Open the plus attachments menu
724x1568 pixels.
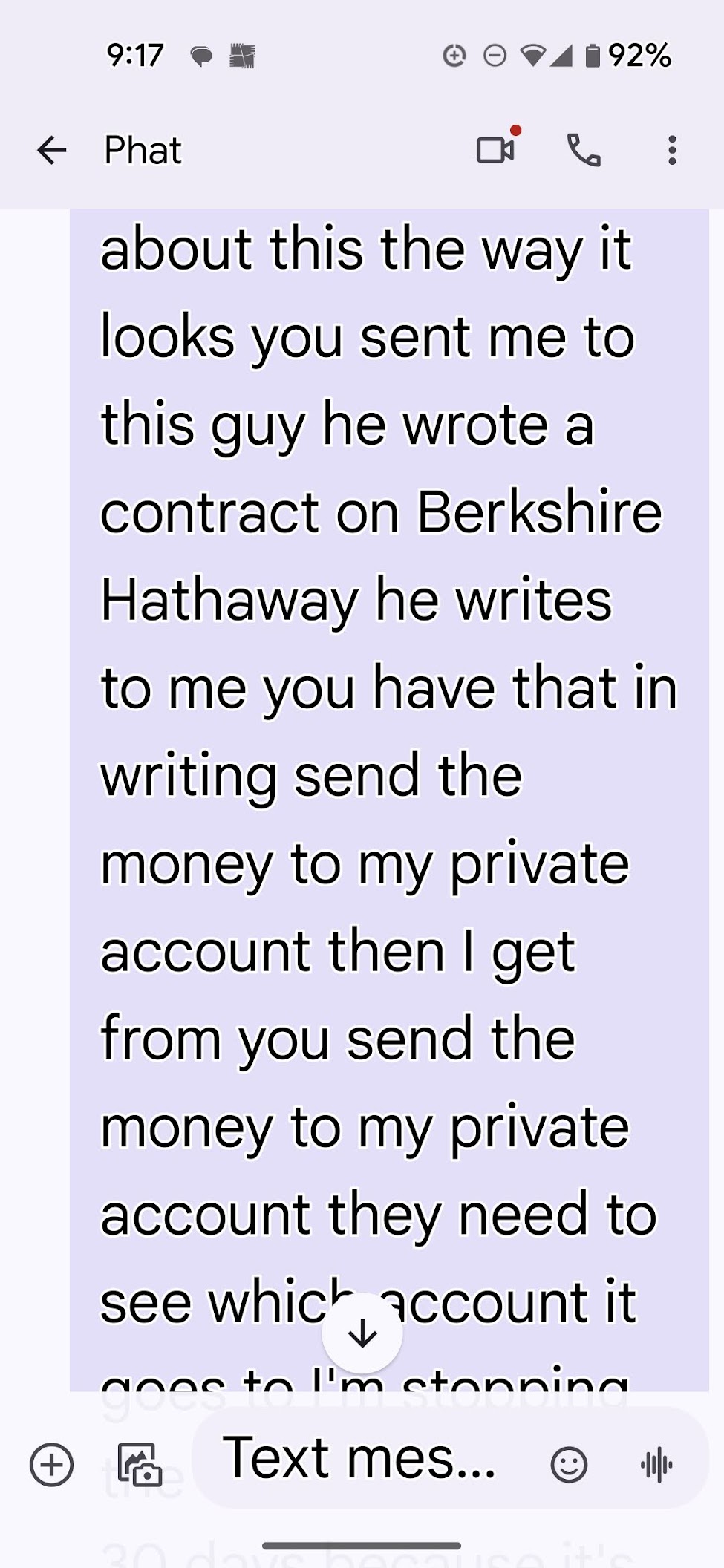click(51, 1465)
